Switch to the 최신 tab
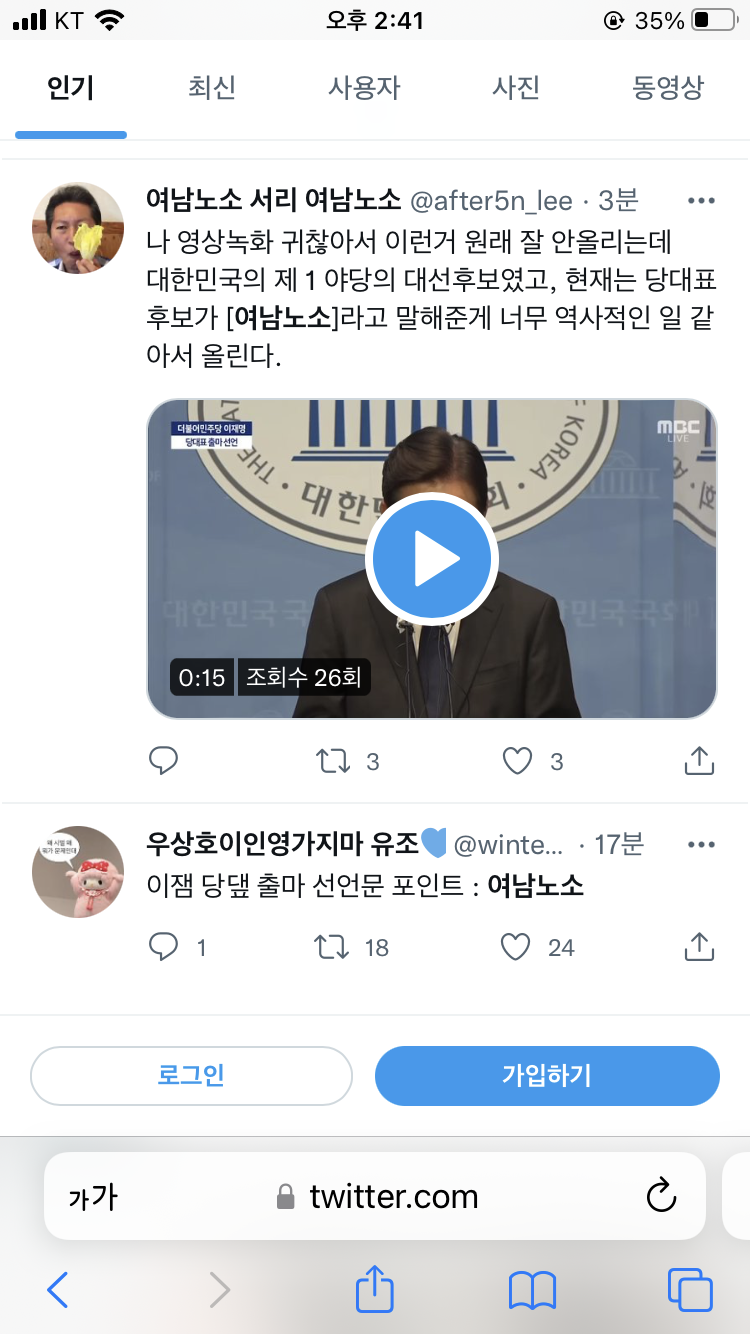The height and width of the screenshot is (1334, 750). click(x=212, y=88)
